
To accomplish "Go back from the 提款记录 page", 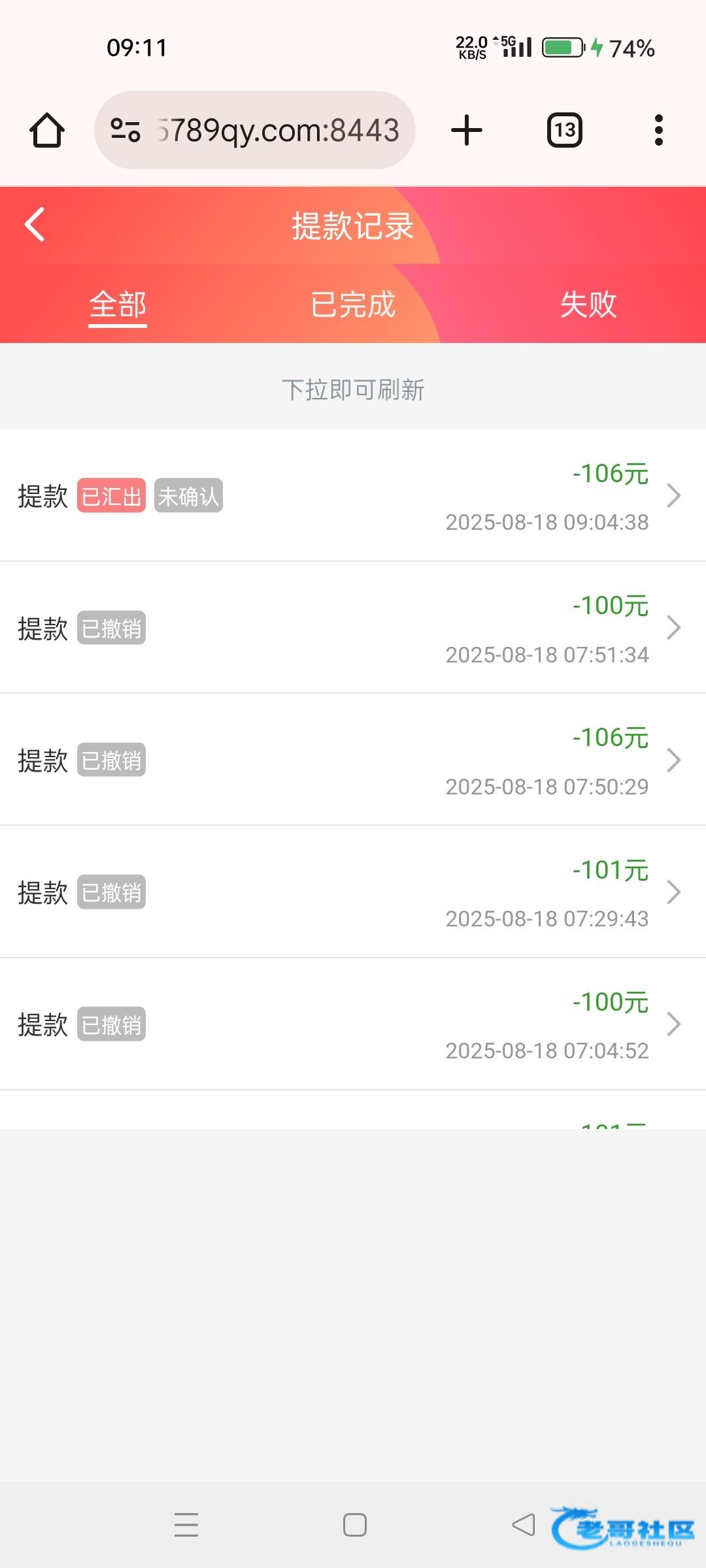I will coord(35,225).
